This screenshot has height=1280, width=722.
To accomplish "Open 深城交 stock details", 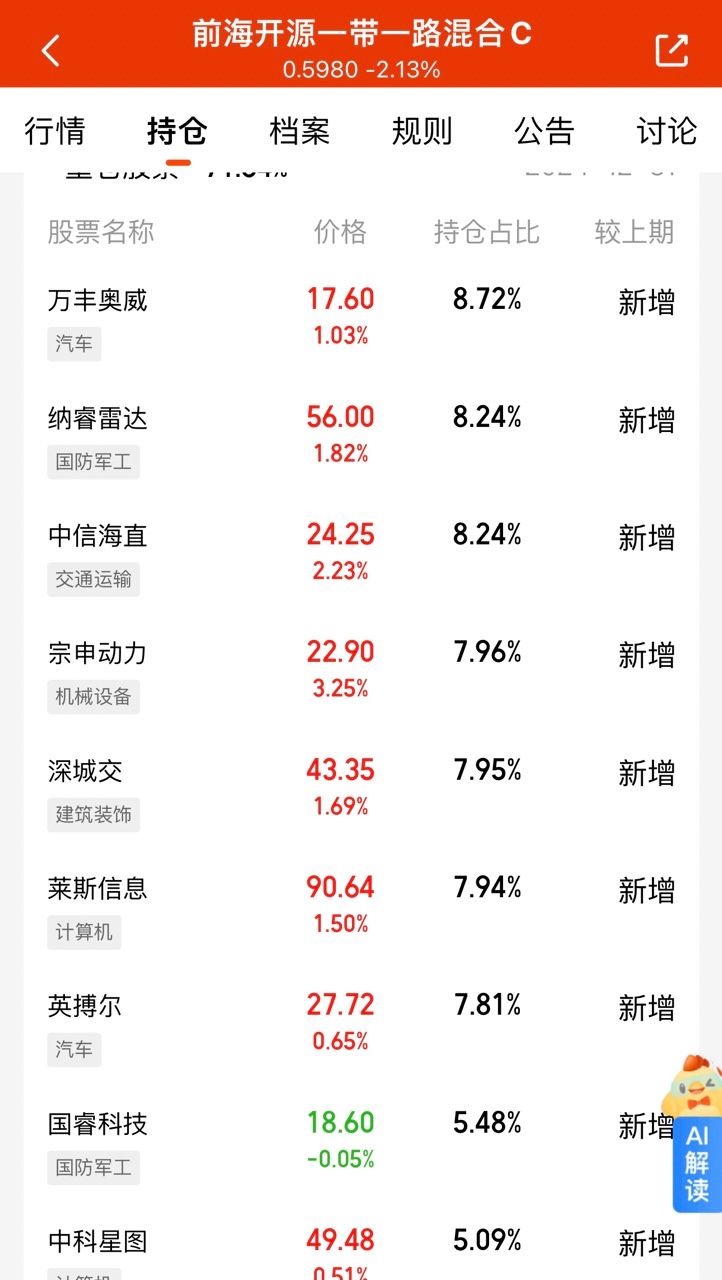I will coord(86,771).
